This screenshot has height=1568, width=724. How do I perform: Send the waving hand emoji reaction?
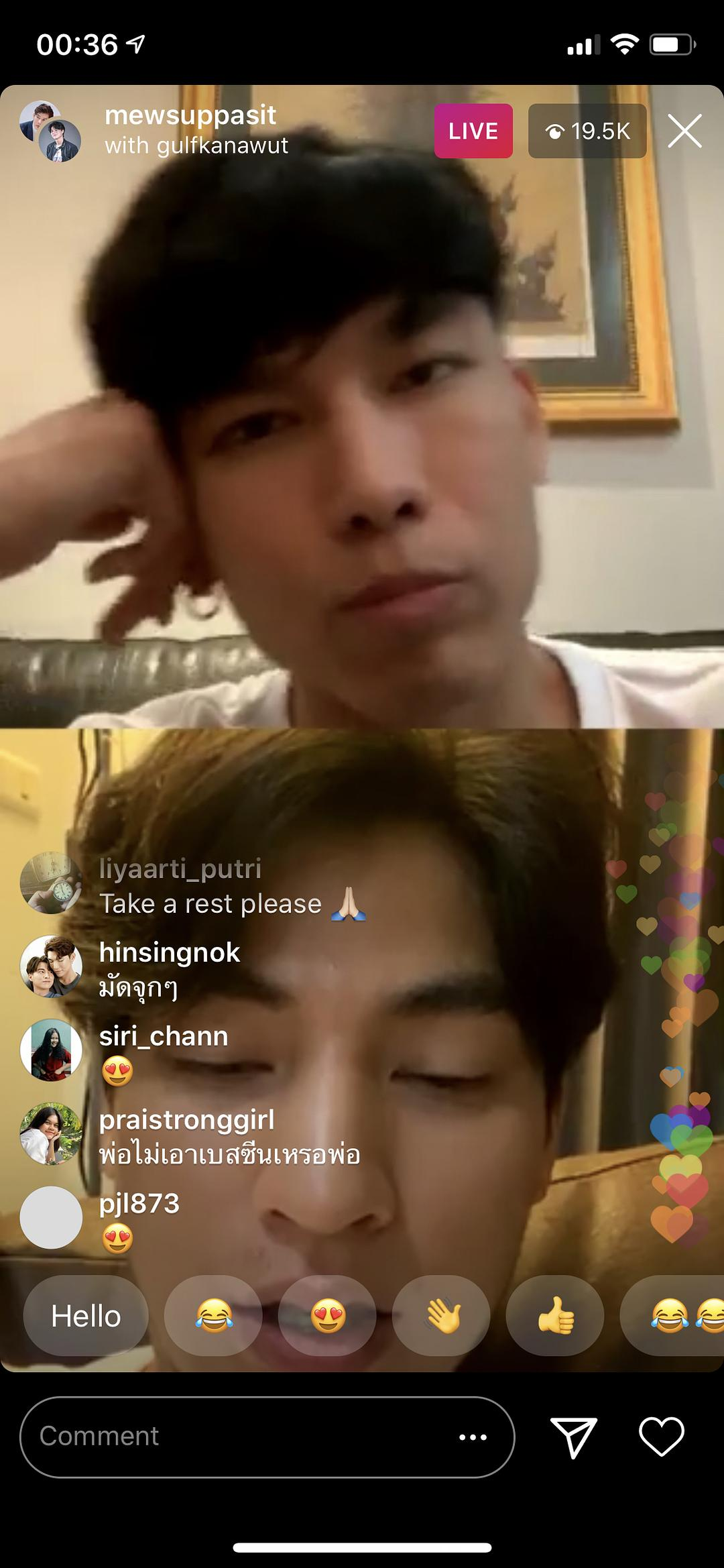point(441,1316)
